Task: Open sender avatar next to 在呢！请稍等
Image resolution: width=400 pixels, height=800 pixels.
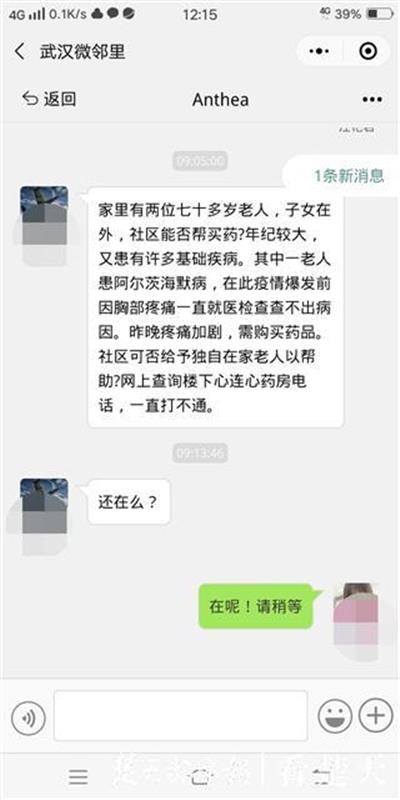Action: click(356, 608)
